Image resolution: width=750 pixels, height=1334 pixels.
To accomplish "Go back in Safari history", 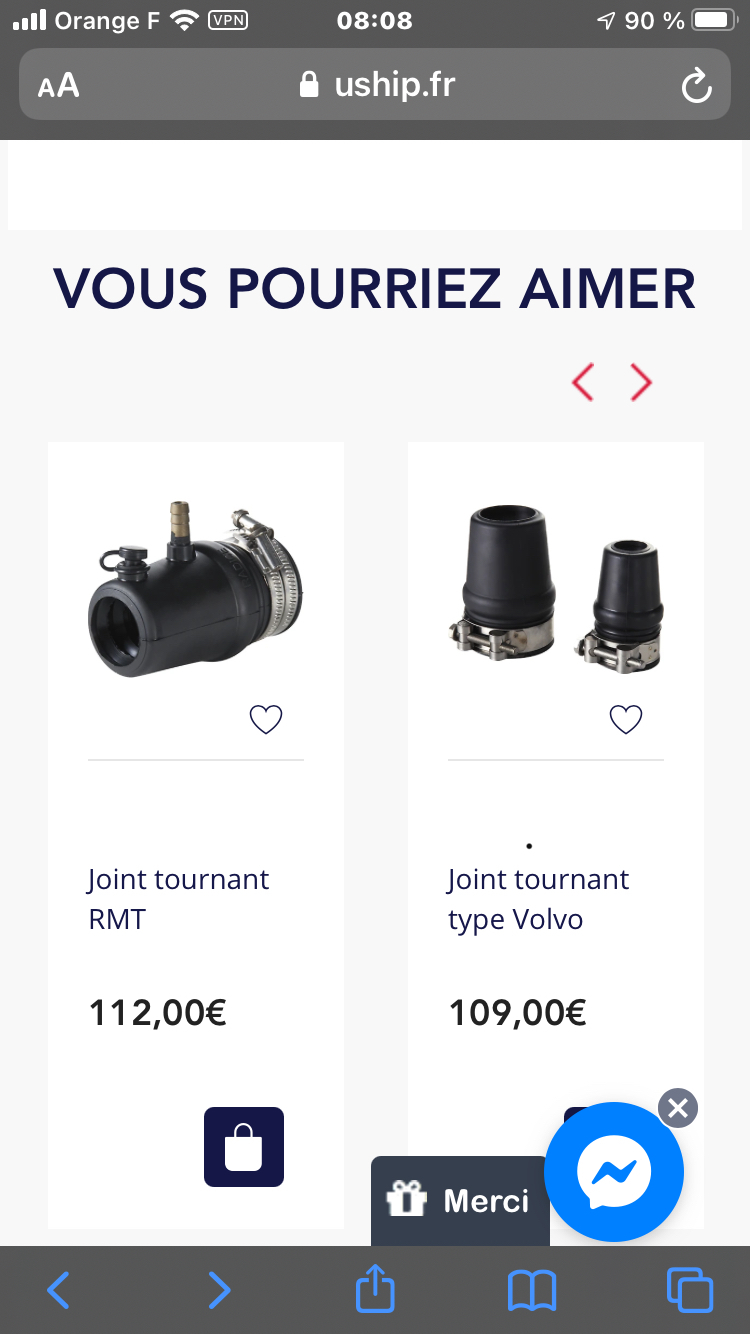I will (x=59, y=1290).
